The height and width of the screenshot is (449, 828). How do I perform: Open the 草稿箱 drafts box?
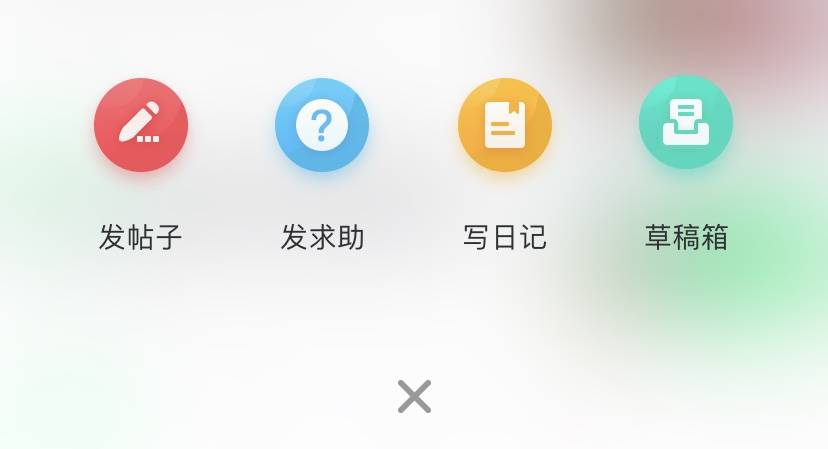(686, 126)
